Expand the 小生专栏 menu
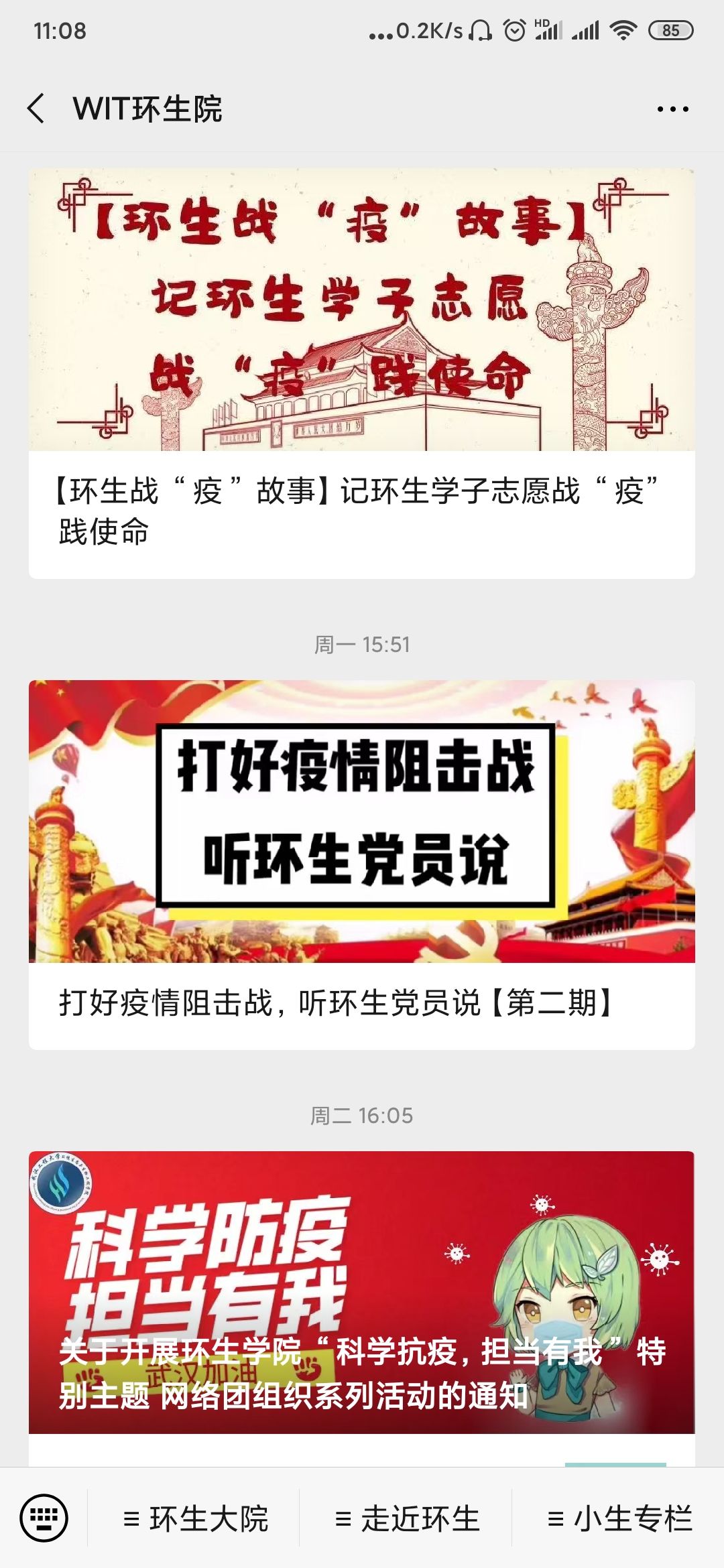This screenshot has height=1568, width=724. point(619,1519)
